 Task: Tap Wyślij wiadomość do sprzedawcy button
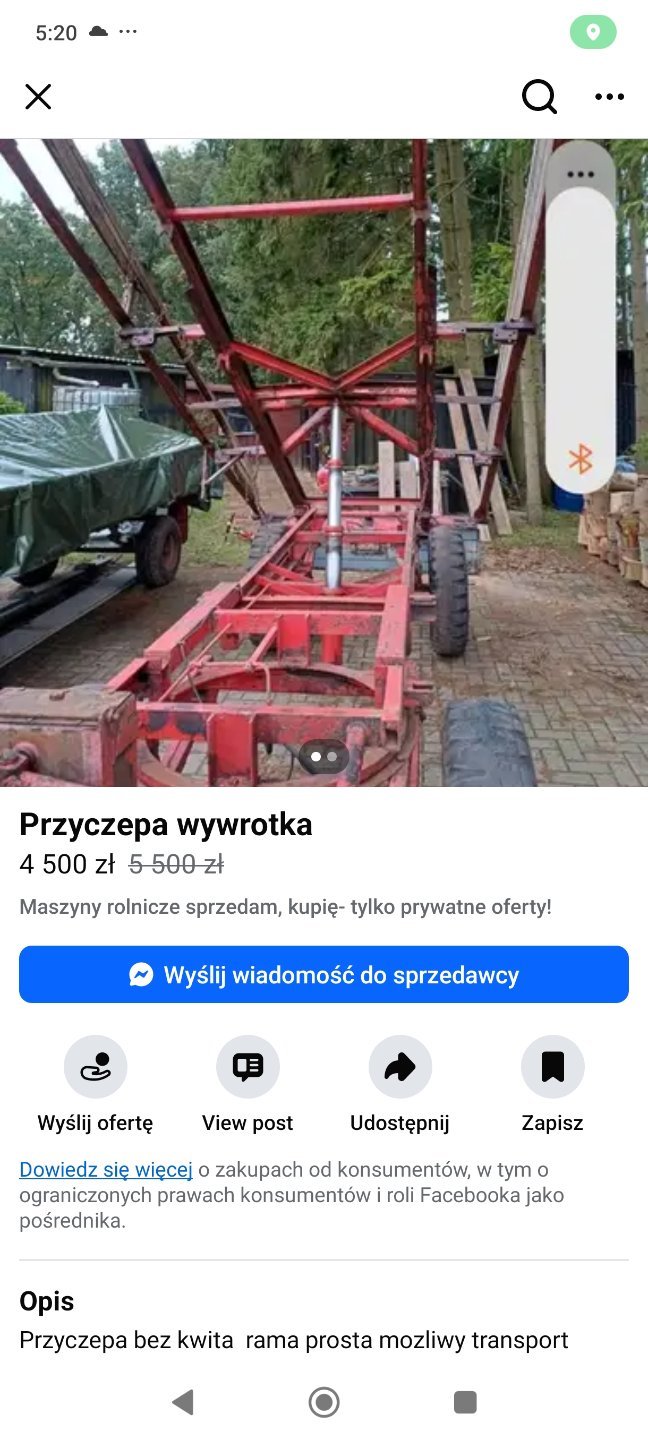tap(324, 975)
